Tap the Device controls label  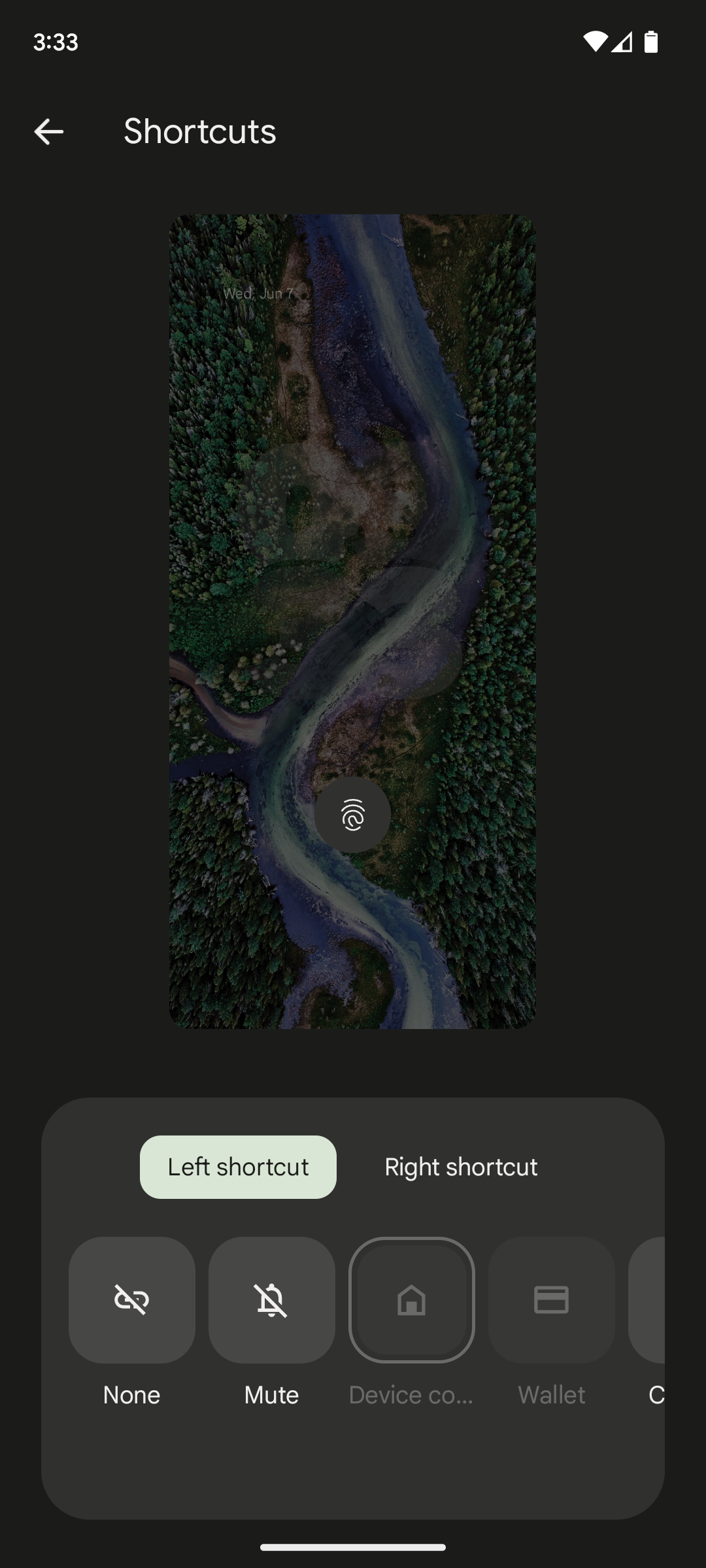[411, 1394]
